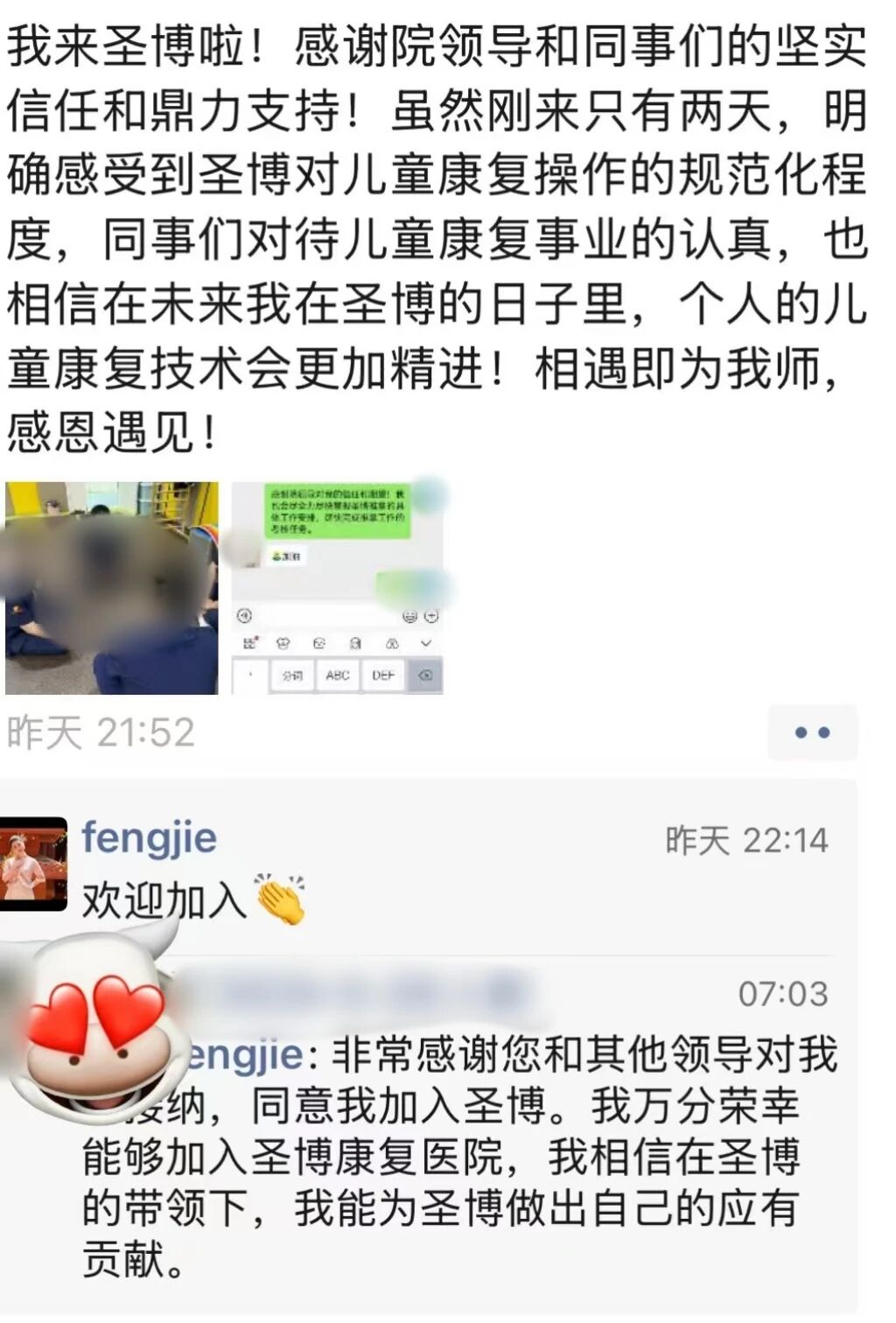Reply to fengjie's 欢迎加入 comment

(166, 899)
